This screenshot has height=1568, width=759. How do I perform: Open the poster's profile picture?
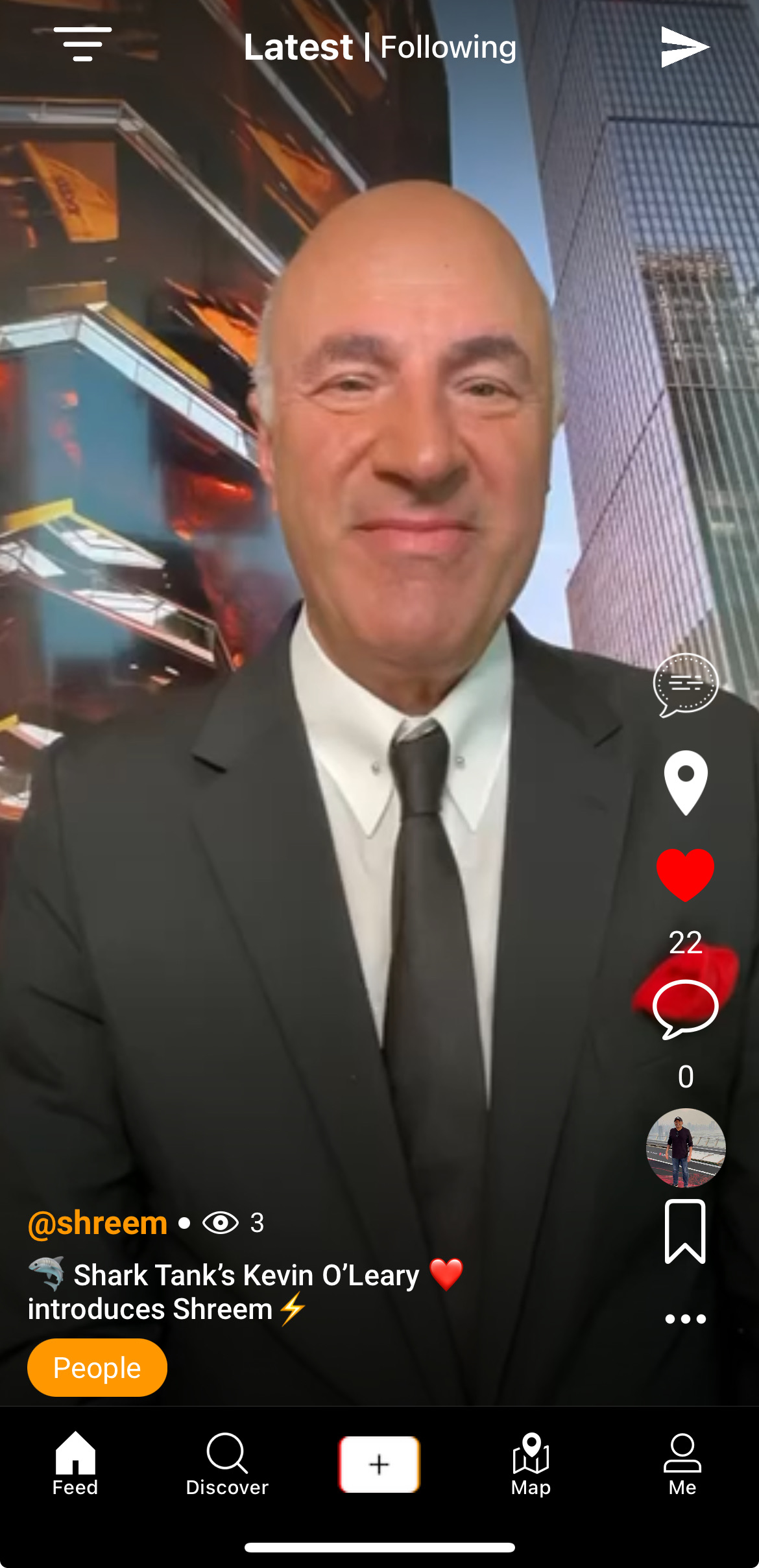(686, 1148)
